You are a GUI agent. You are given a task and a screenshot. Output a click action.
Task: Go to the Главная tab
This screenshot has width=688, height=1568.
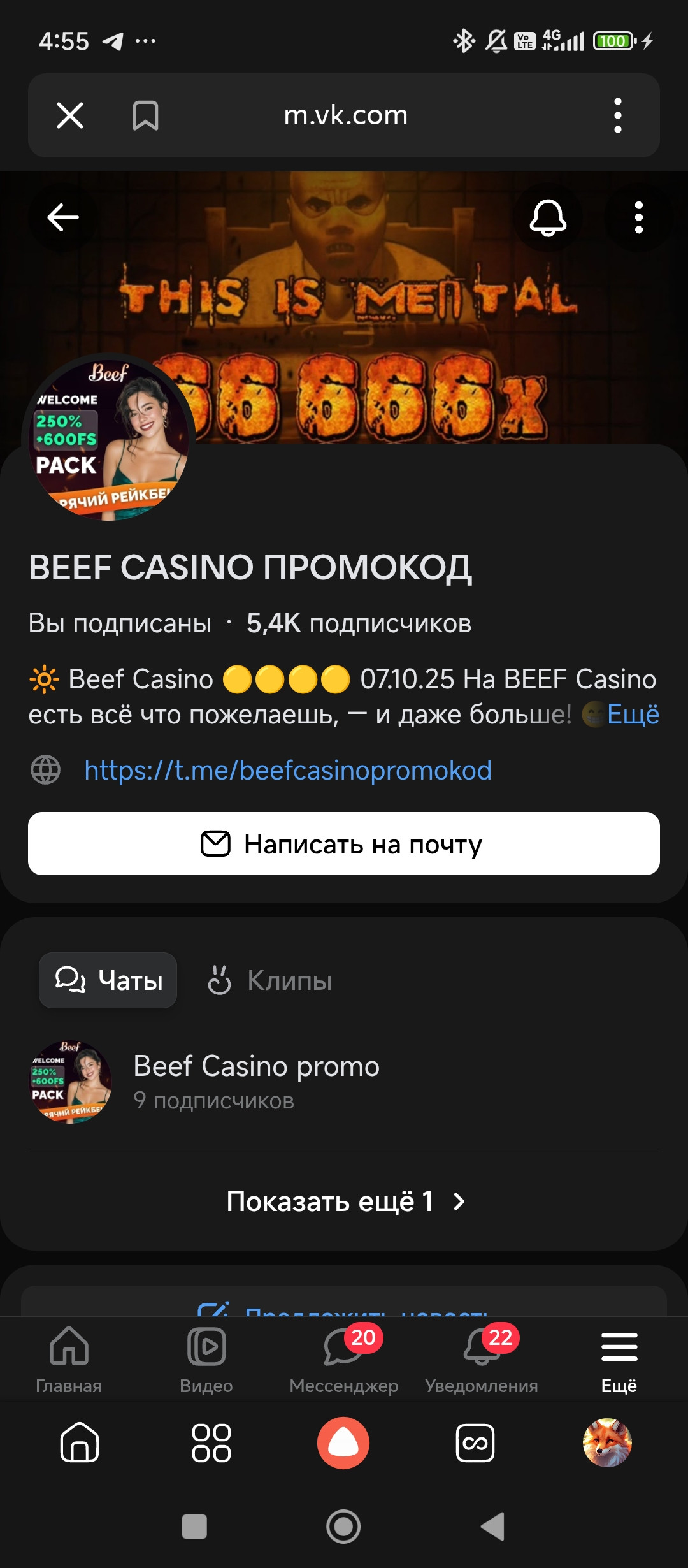(x=69, y=1358)
